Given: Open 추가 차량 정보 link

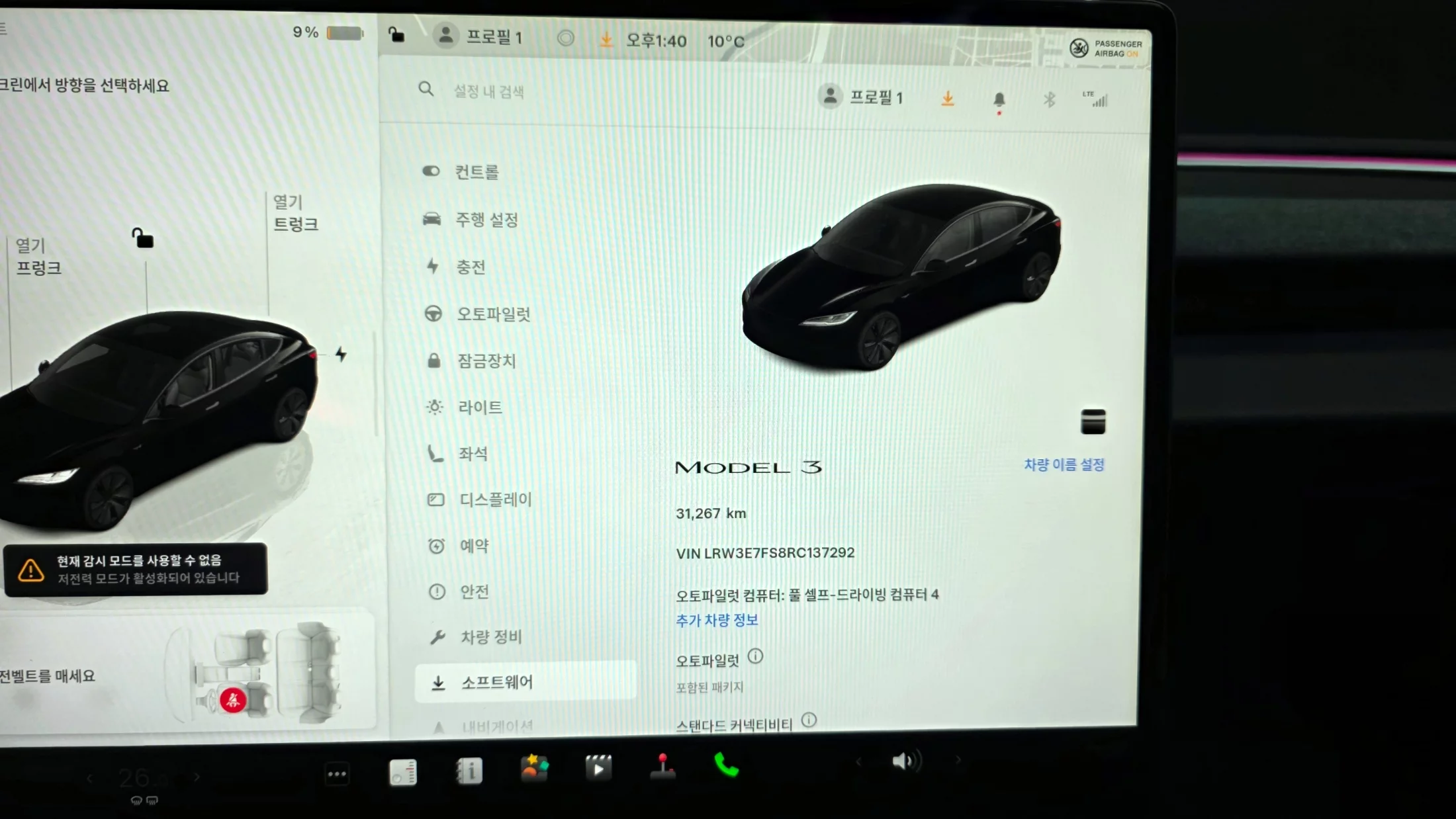Looking at the screenshot, I should click(x=717, y=620).
